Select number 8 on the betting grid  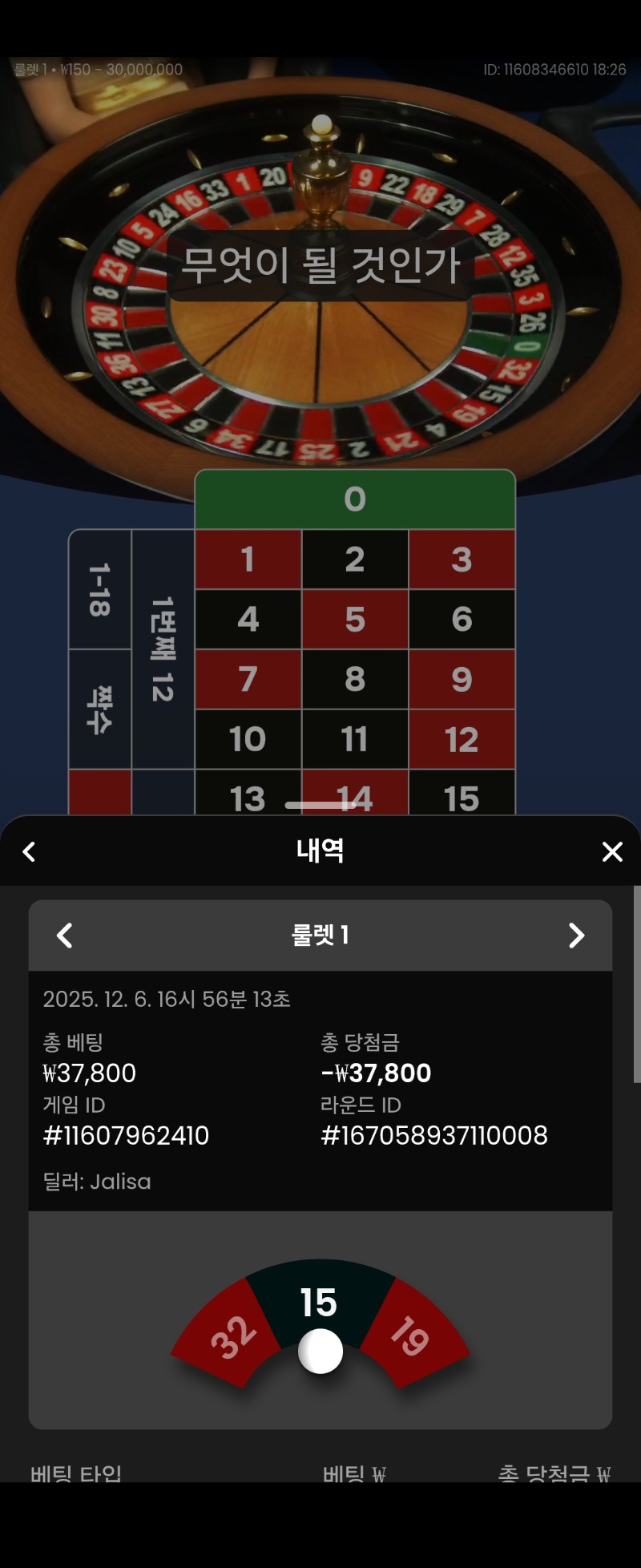(x=354, y=679)
